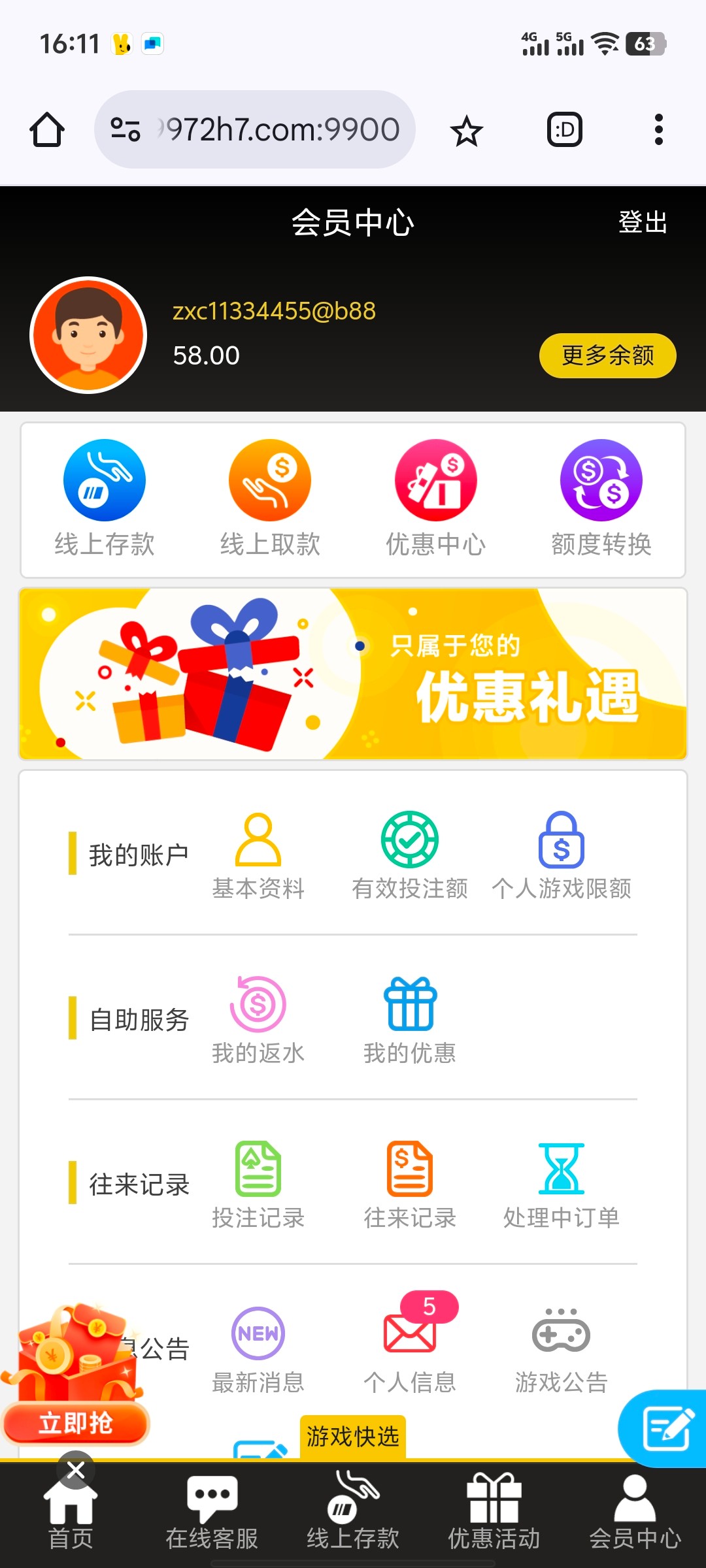
Task: Open 我的返水 rebates
Action: click(x=258, y=1021)
